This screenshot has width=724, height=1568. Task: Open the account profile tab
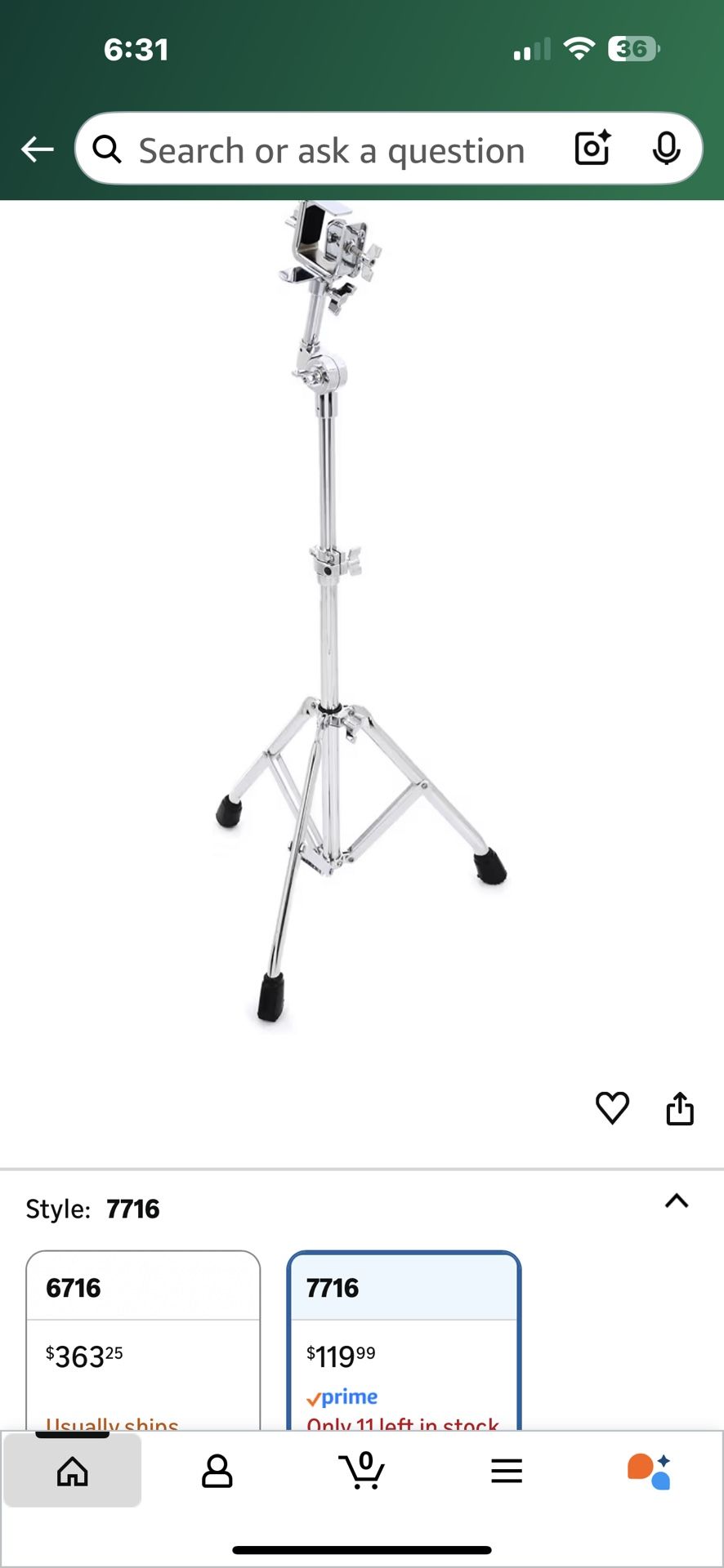coord(217,1471)
